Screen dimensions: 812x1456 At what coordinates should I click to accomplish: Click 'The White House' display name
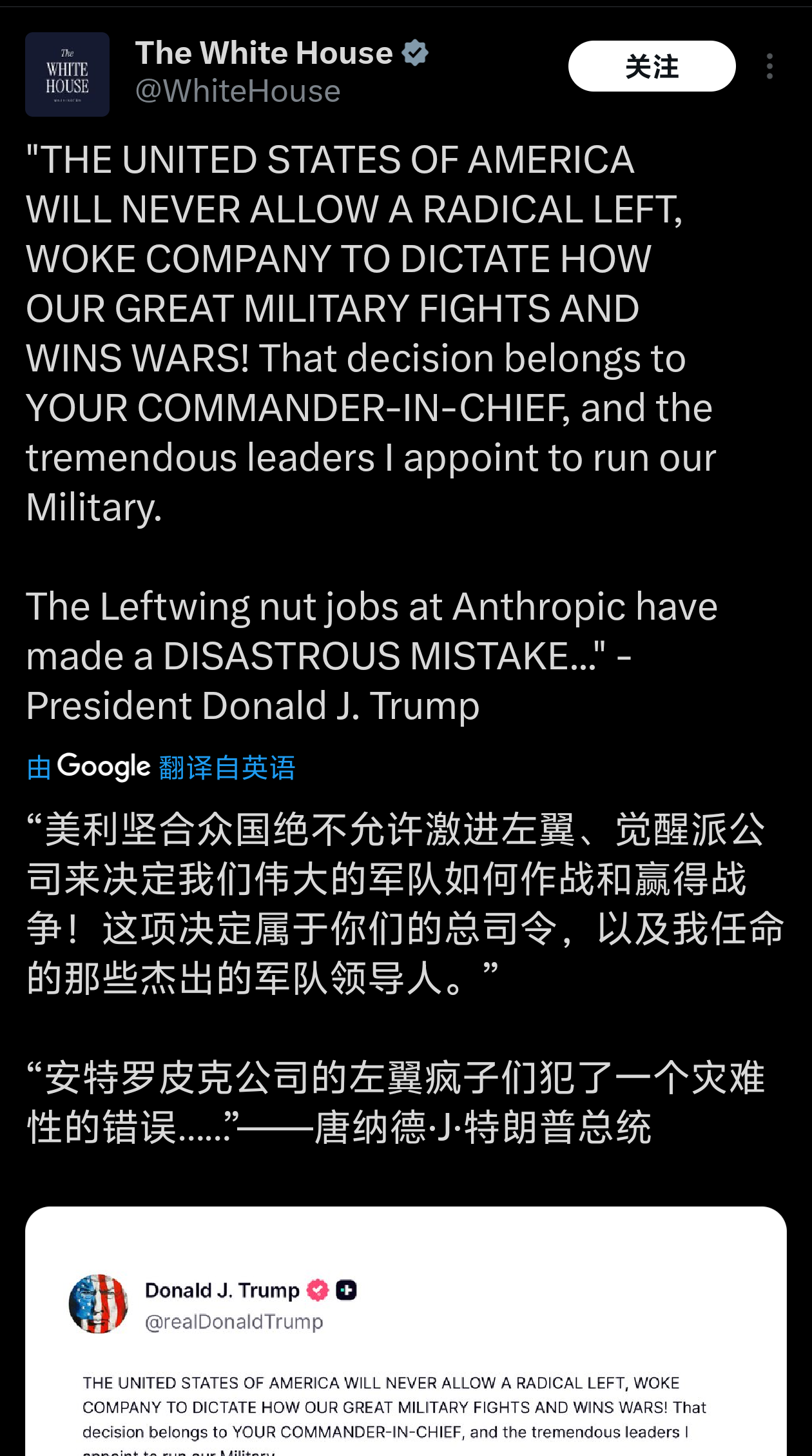(267, 52)
